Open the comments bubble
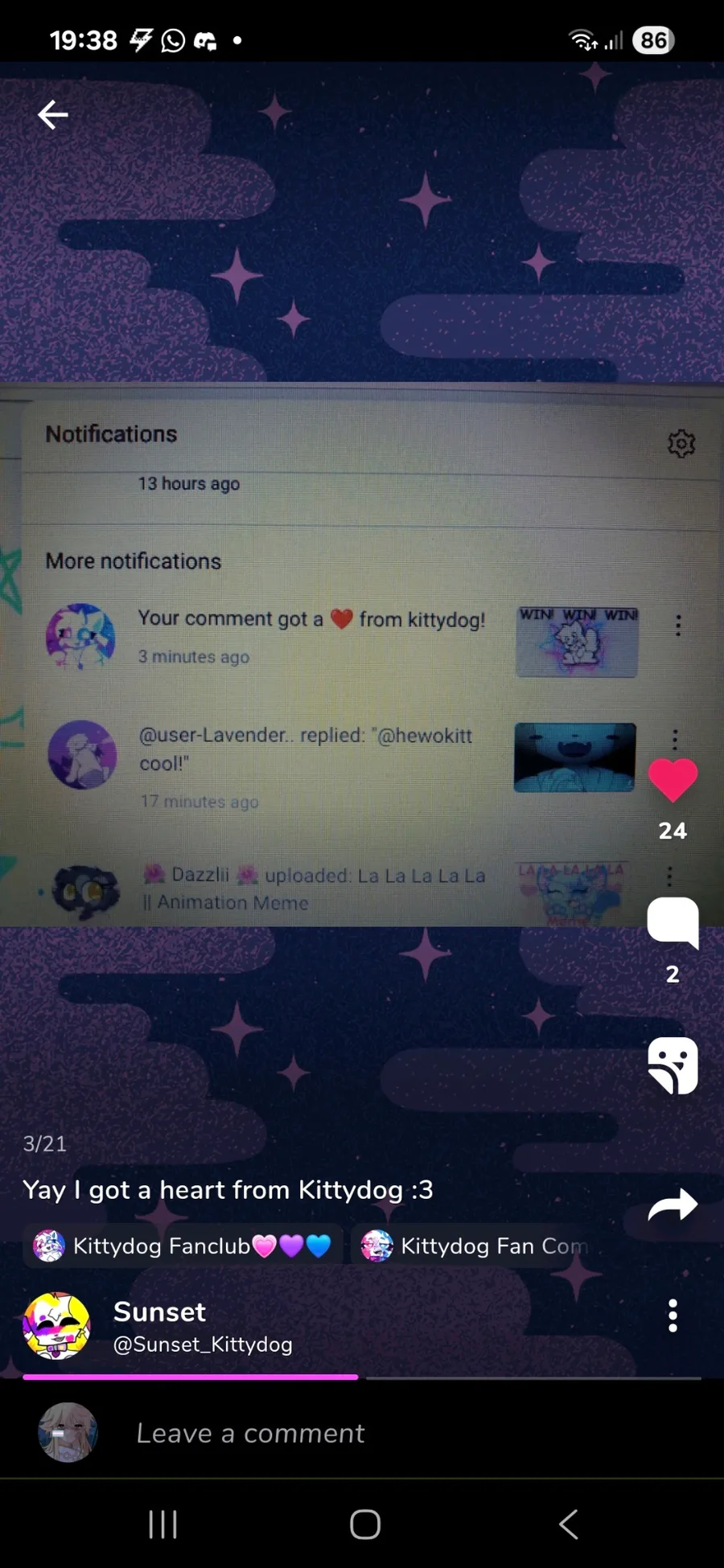Image resolution: width=724 pixels, height=1568 pixels. click(673, 922)
